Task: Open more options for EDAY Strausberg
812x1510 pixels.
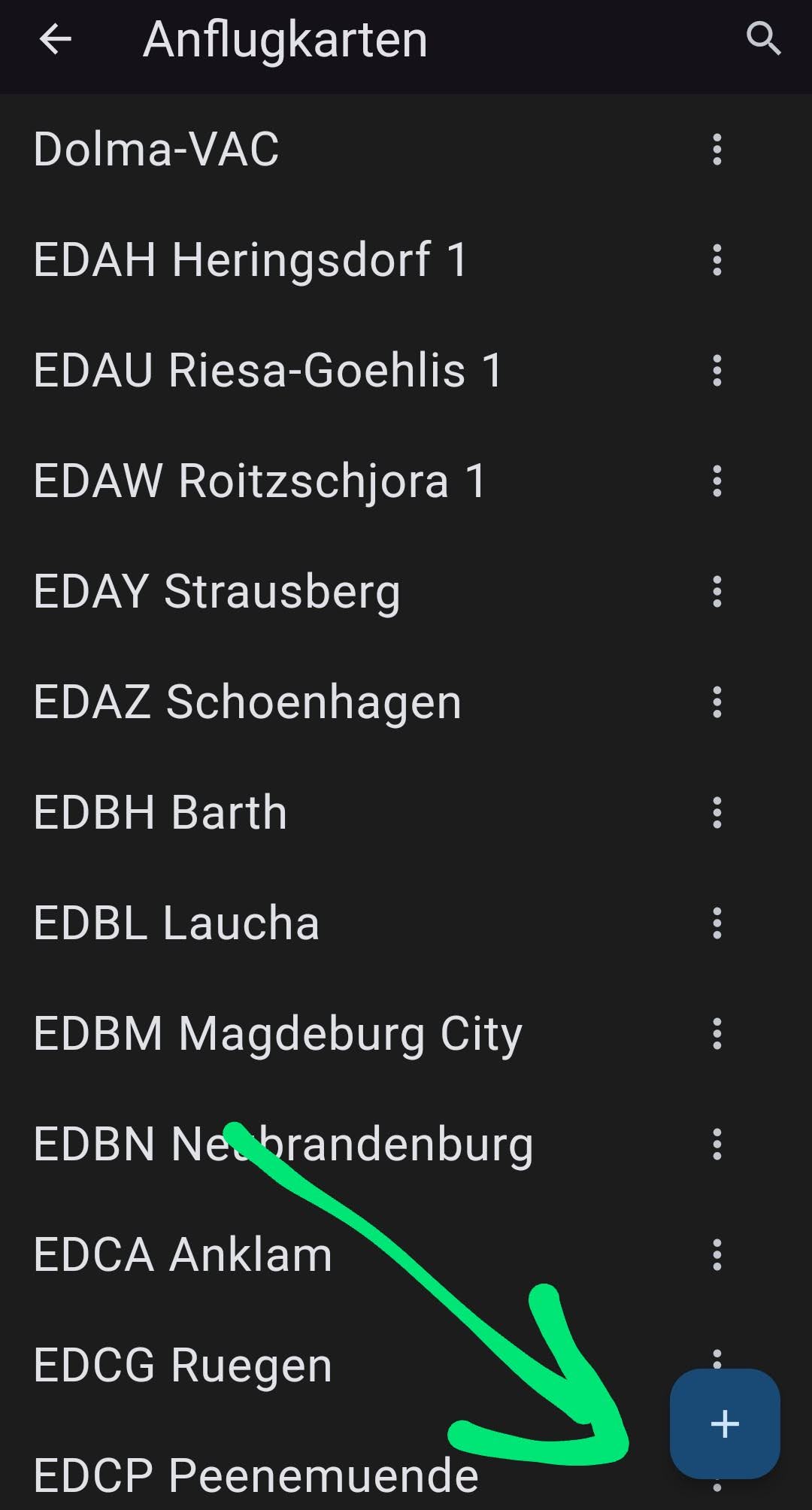Action: point(717,592)
